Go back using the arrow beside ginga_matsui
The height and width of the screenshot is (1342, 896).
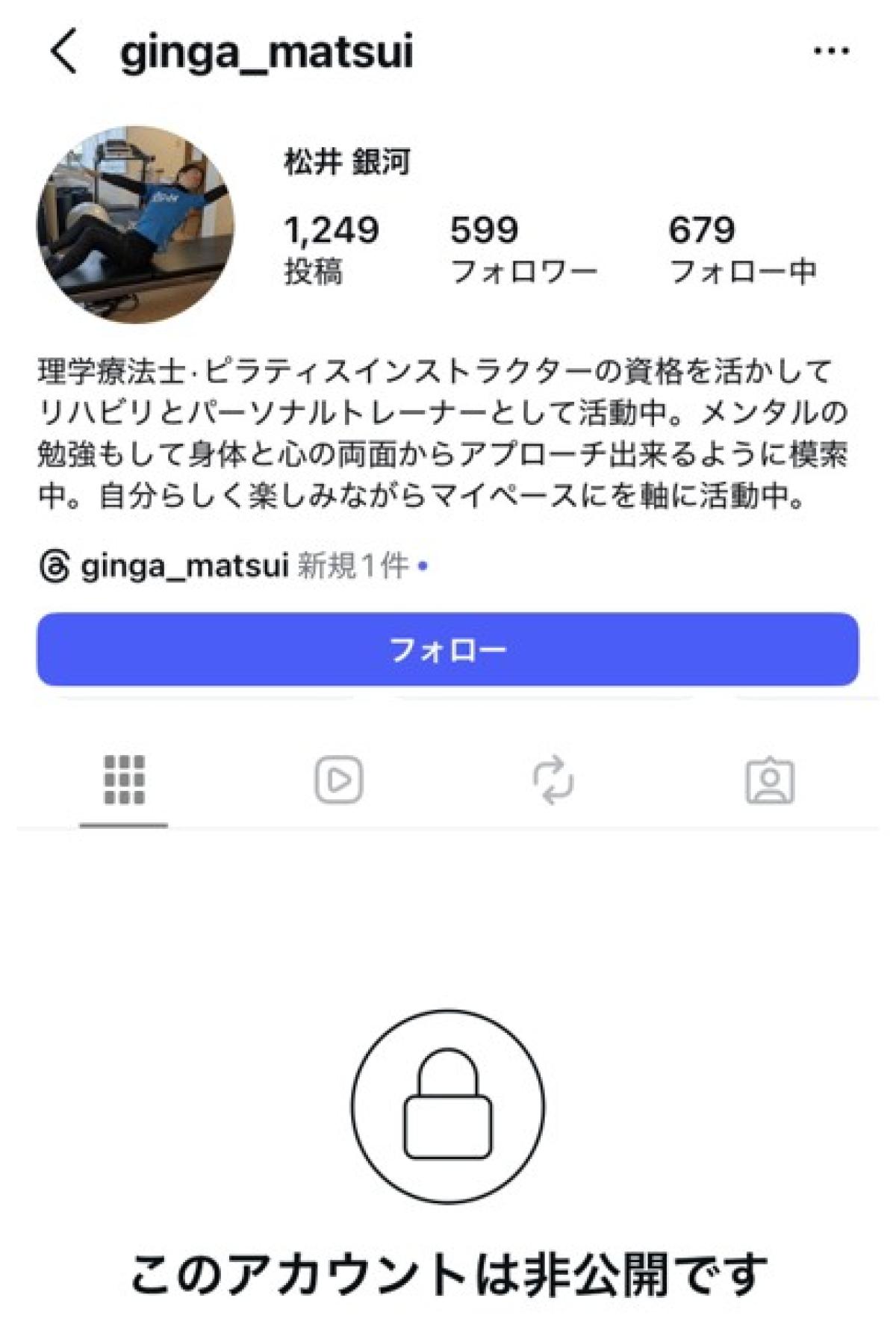tap(64, 52)
